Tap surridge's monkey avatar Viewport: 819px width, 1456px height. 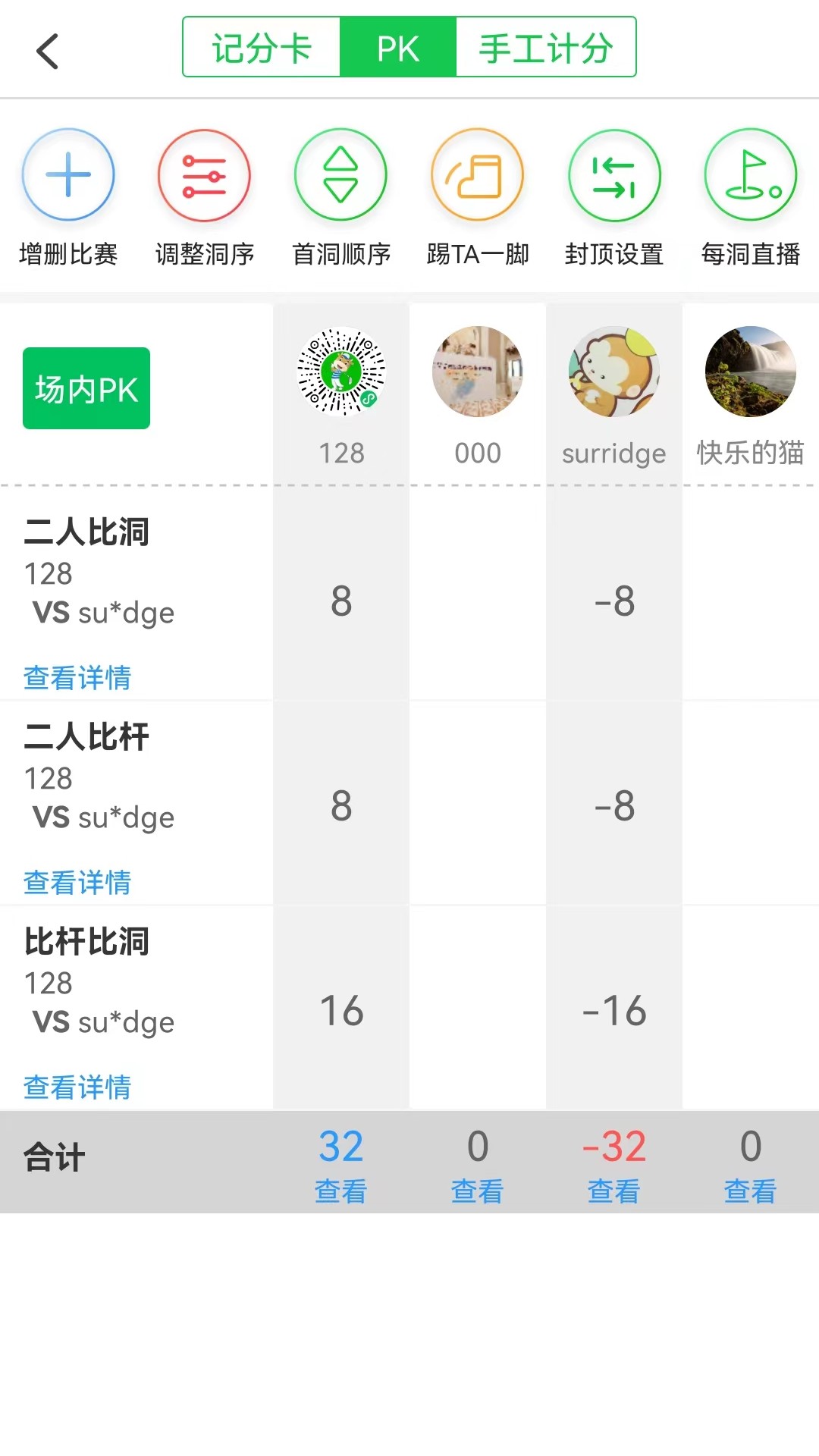tap(613, 372)
